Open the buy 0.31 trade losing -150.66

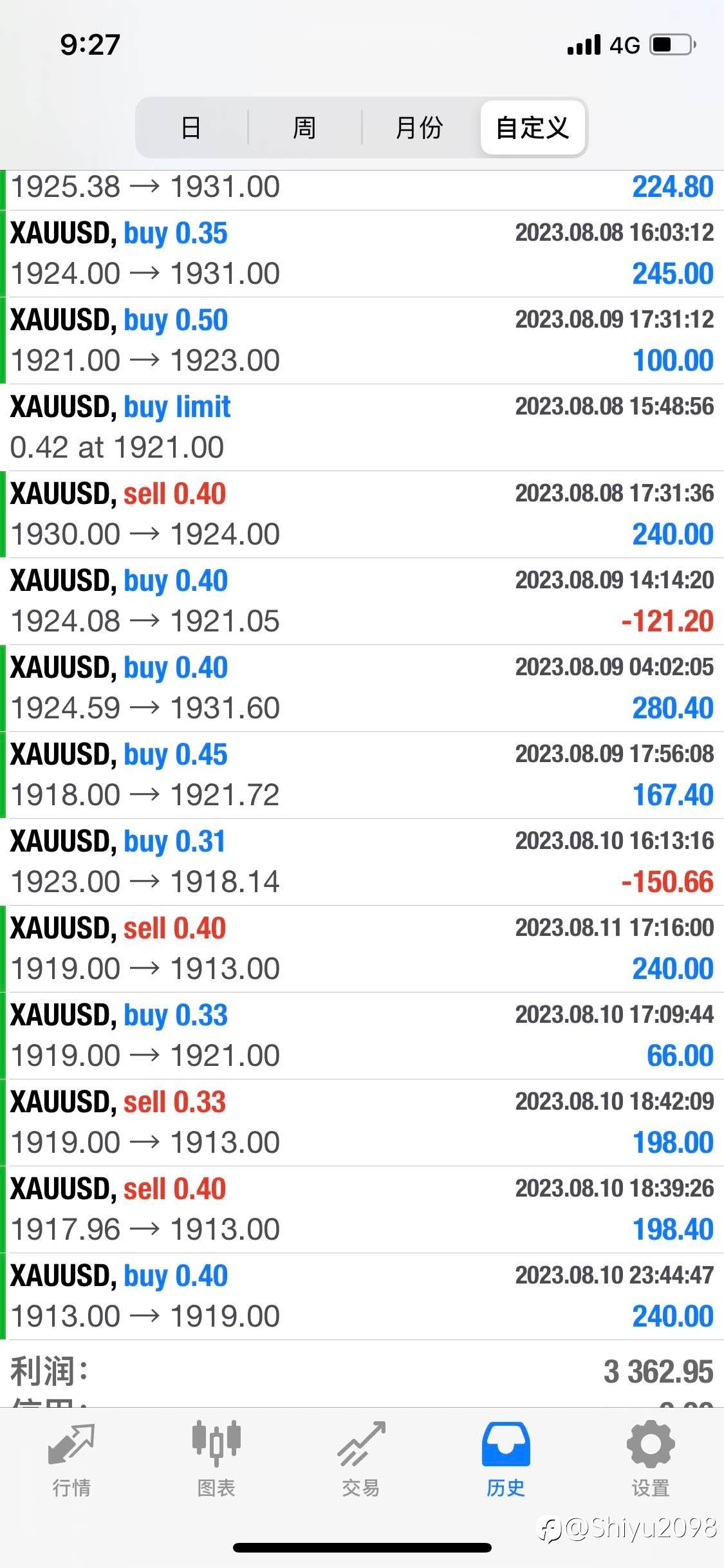click(362, 862)
